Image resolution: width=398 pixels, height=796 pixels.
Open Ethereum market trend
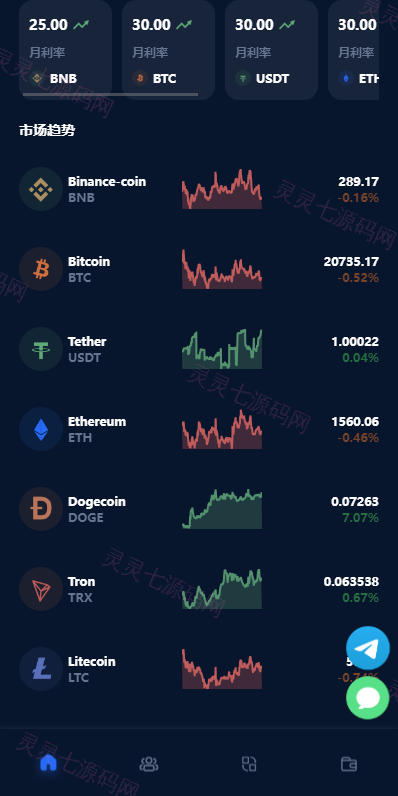[199, 429]
